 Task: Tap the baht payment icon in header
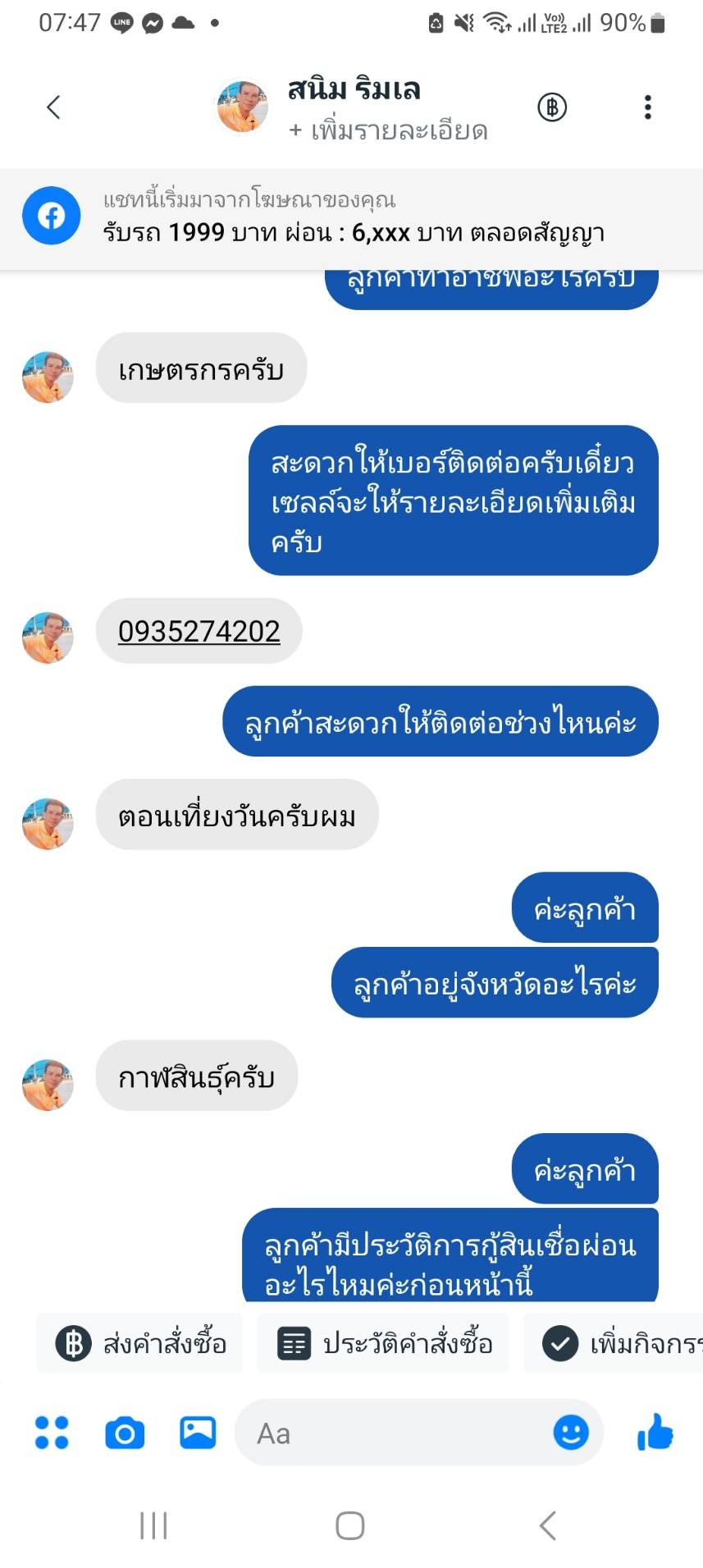tap(552, 107)
